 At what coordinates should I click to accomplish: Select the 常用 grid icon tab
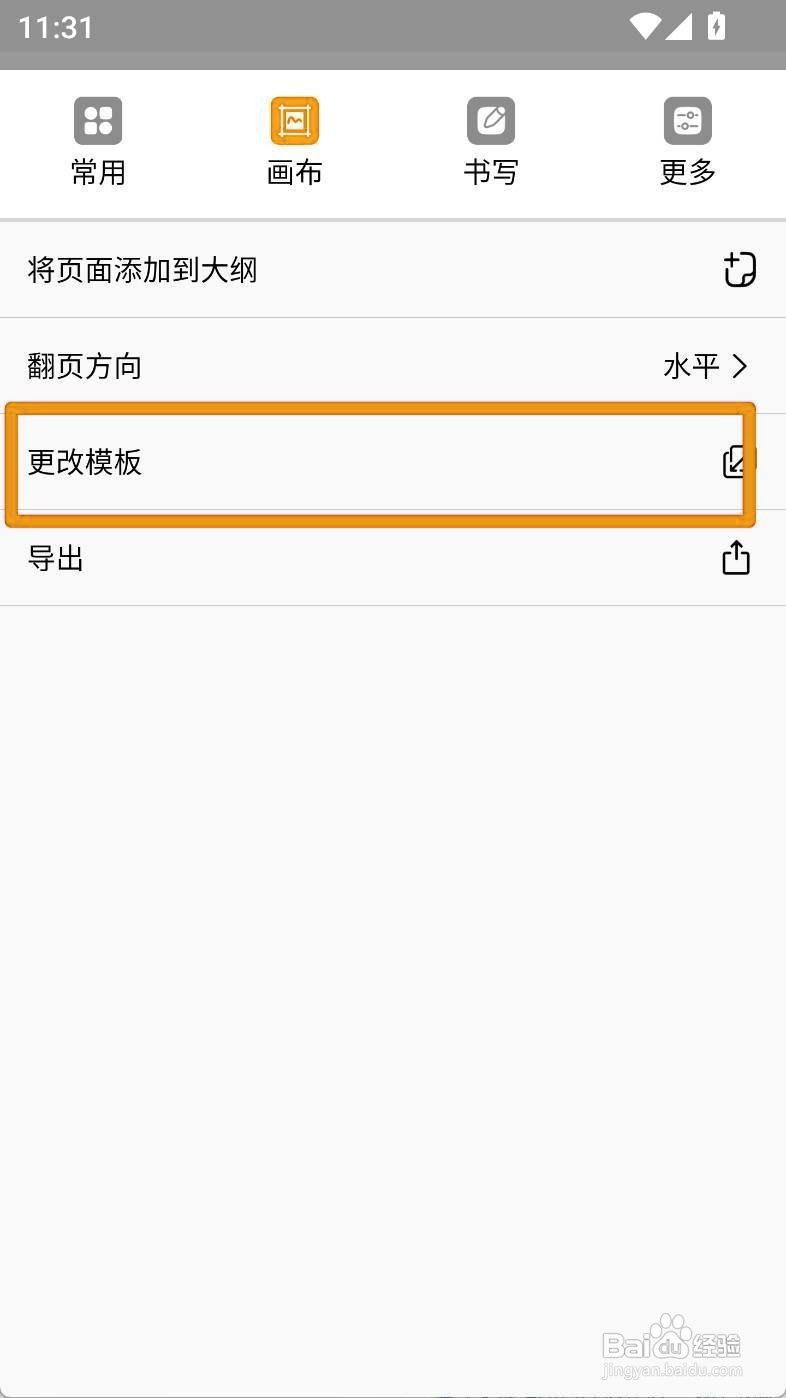pos(98,120)
